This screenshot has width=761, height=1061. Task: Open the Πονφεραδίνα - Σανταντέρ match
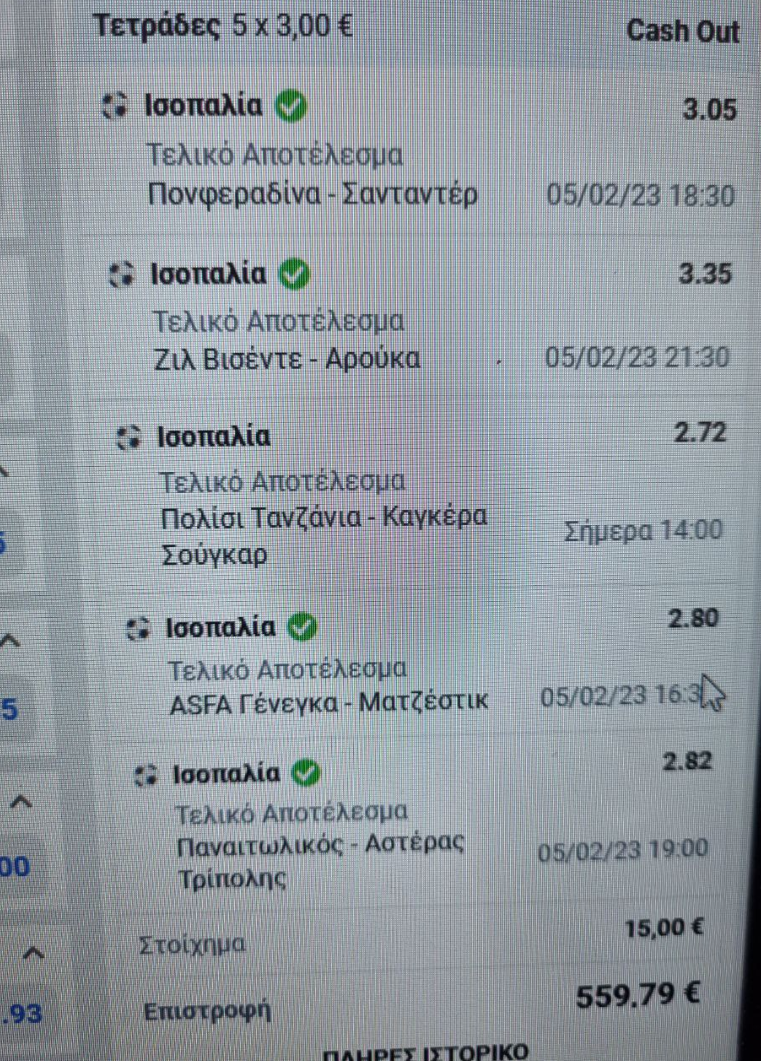pyautogui.click(x=312, y=194)
